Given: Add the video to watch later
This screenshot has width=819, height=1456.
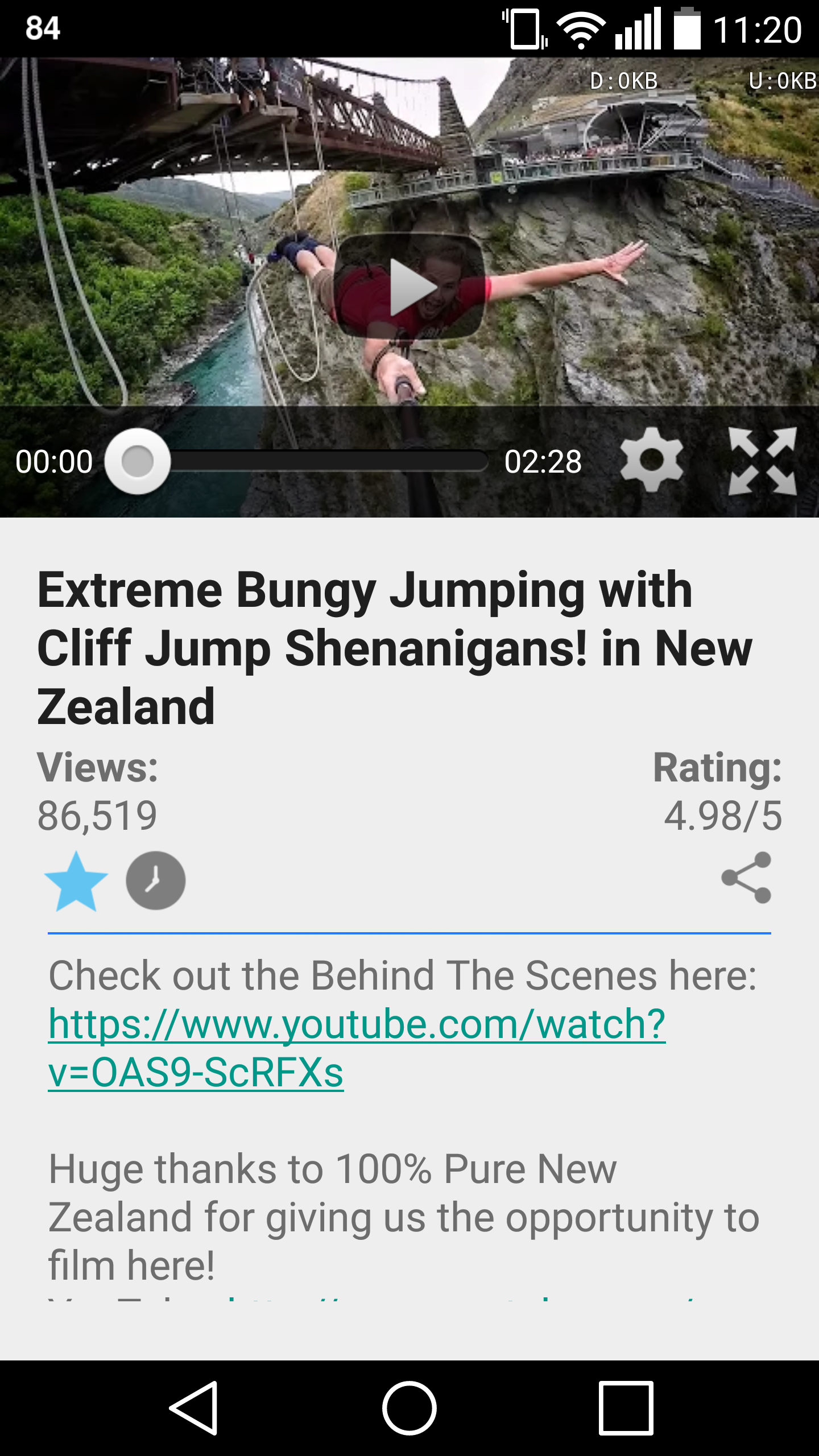Looking at the screenshot, I should (156, 880).
